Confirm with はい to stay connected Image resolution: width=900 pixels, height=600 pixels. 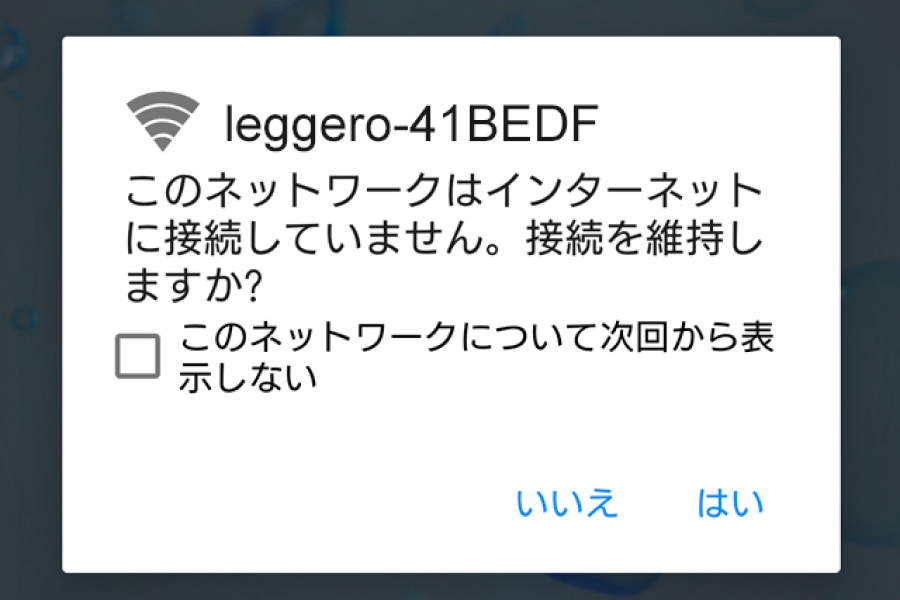[730, 503]
